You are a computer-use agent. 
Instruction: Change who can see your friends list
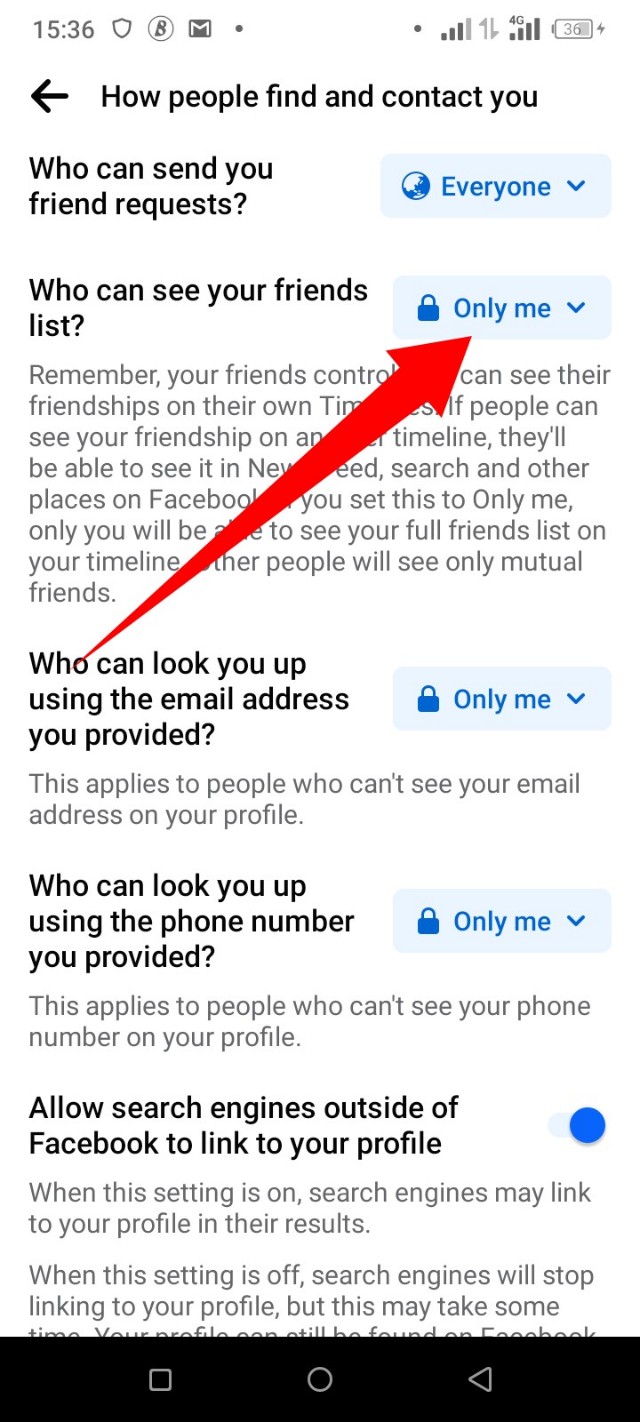coord(502,308)
